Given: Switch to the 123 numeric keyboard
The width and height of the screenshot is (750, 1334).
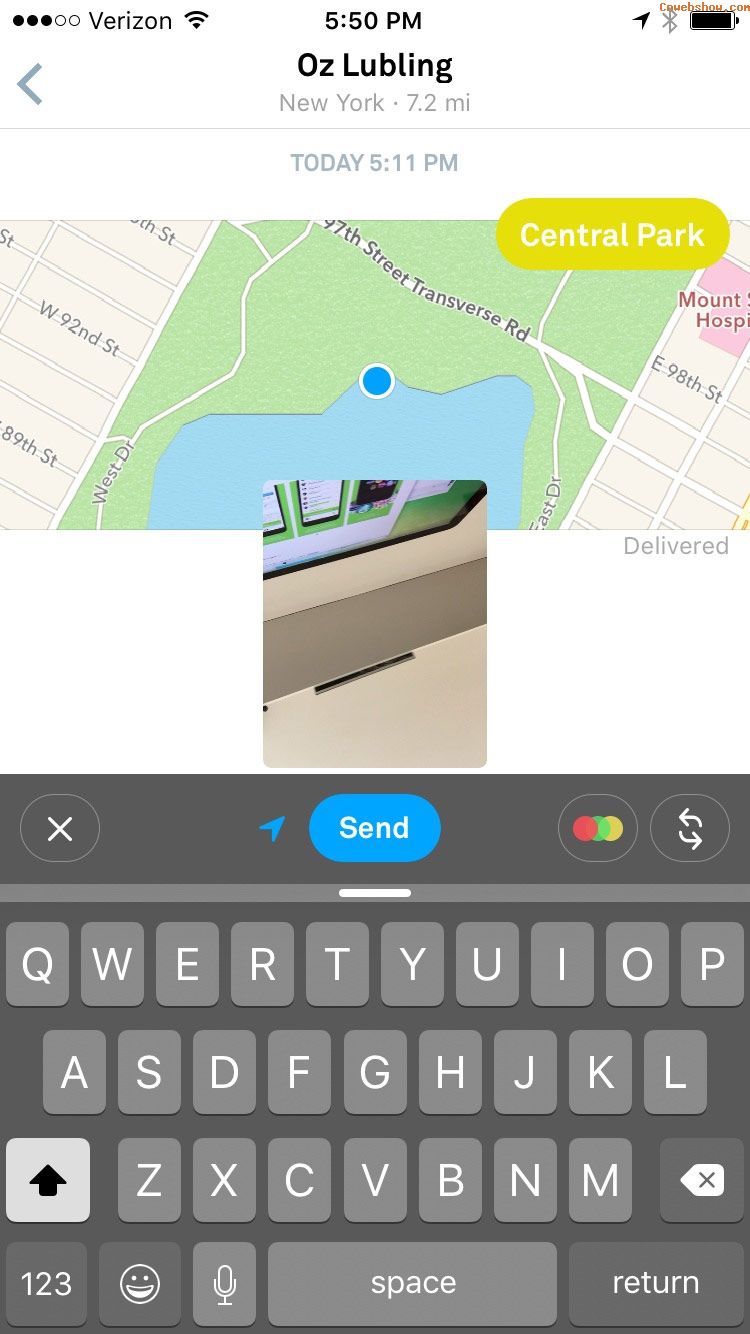Looking at the screenshot, I should (x=46, y=1284).
